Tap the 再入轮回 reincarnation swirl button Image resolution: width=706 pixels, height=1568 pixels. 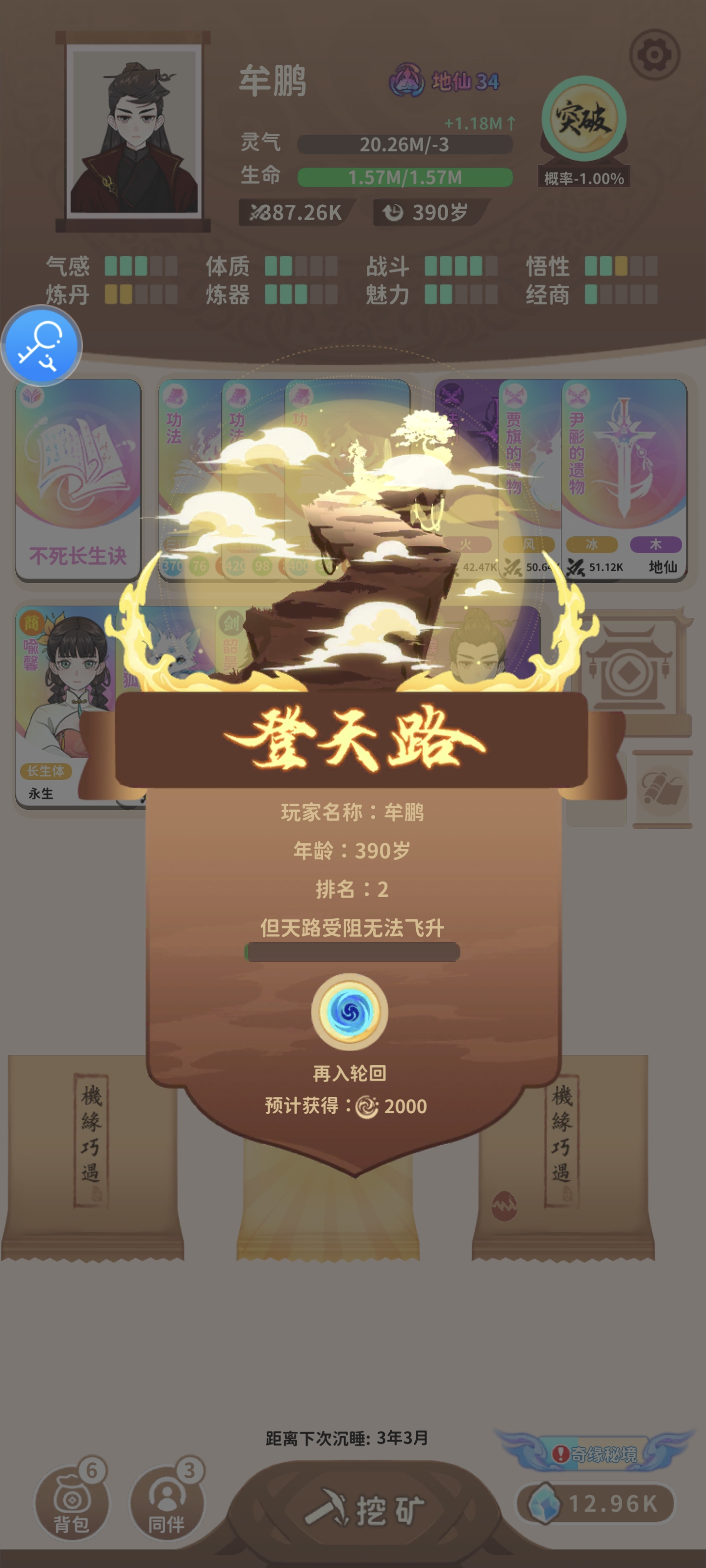(350, 1011)
